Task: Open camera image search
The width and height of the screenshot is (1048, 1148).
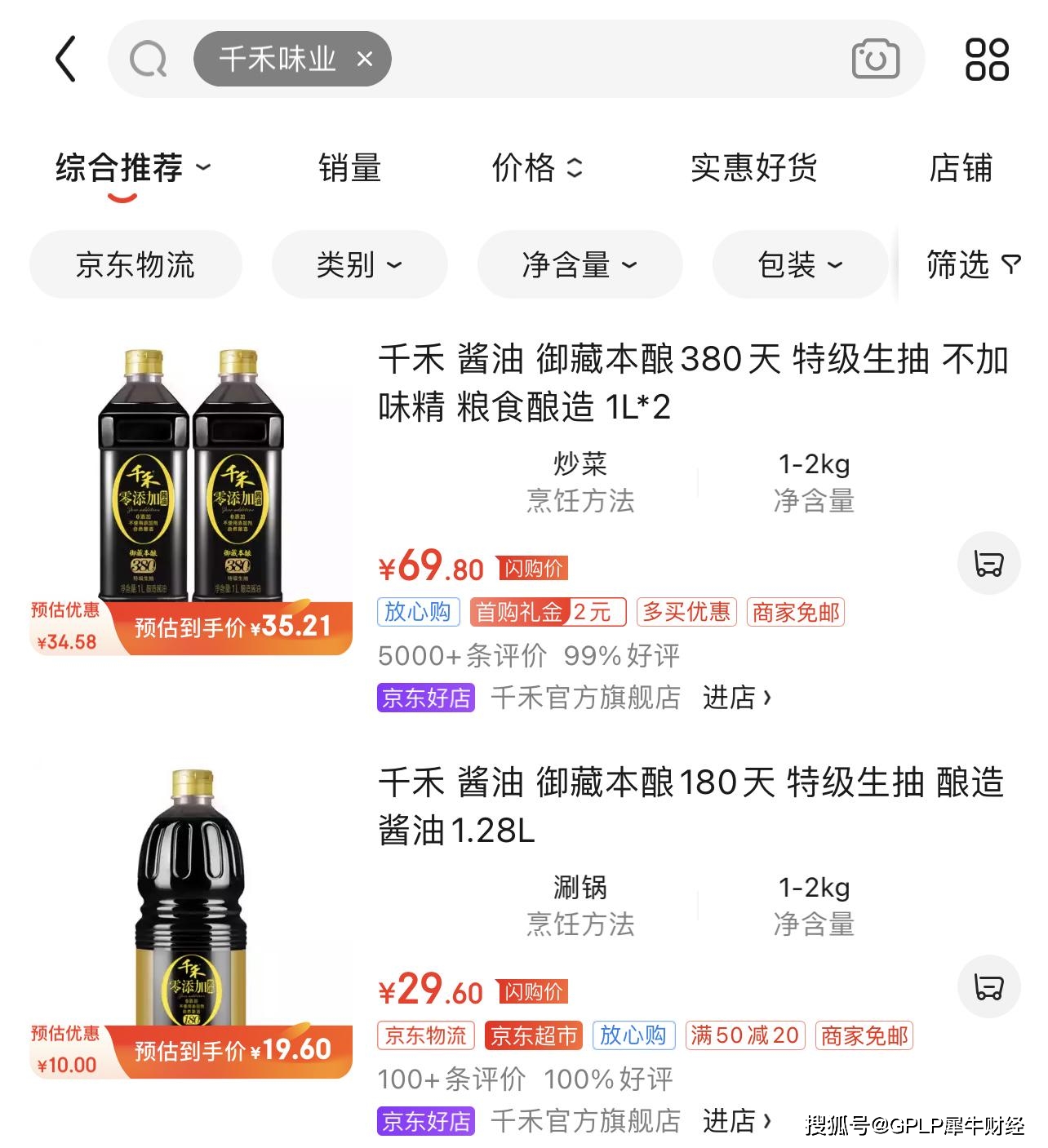Action: (x=875, y=60)
